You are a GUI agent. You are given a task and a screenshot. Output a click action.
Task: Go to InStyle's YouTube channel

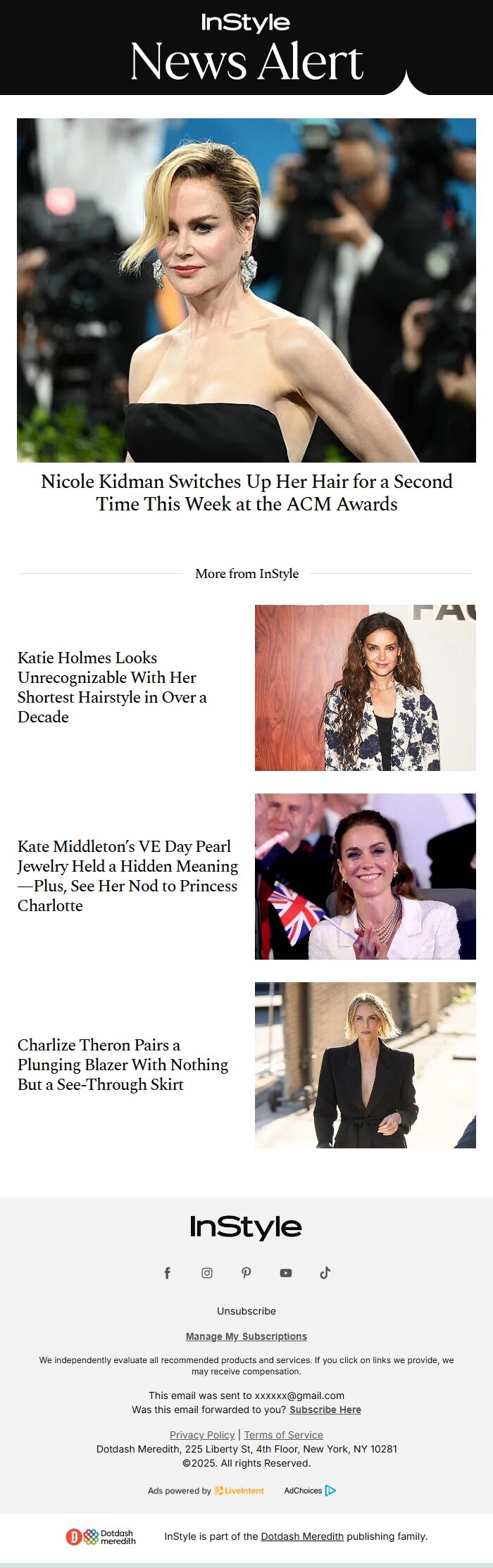coord(286,1273)
